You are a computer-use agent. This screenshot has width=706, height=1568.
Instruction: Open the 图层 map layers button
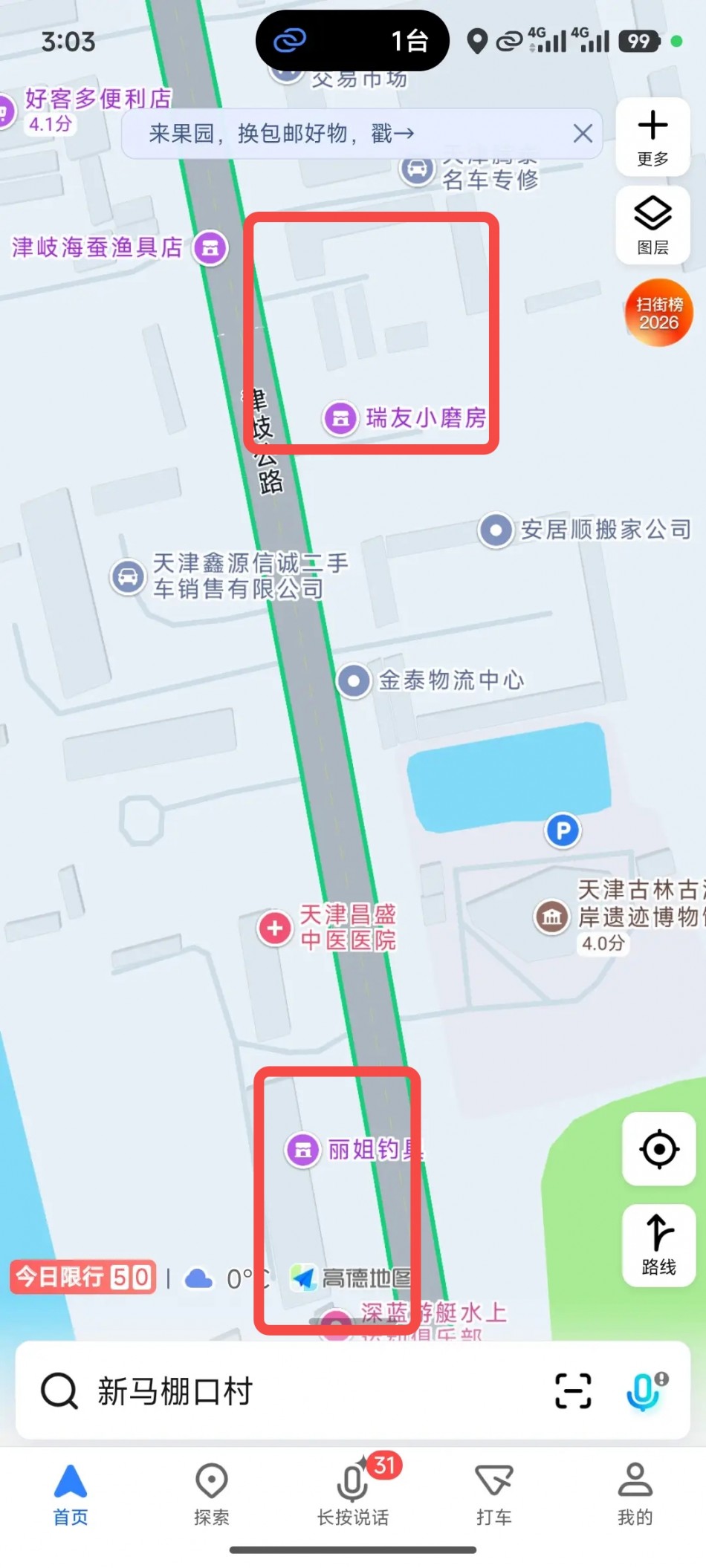click(x=652, y=224)
